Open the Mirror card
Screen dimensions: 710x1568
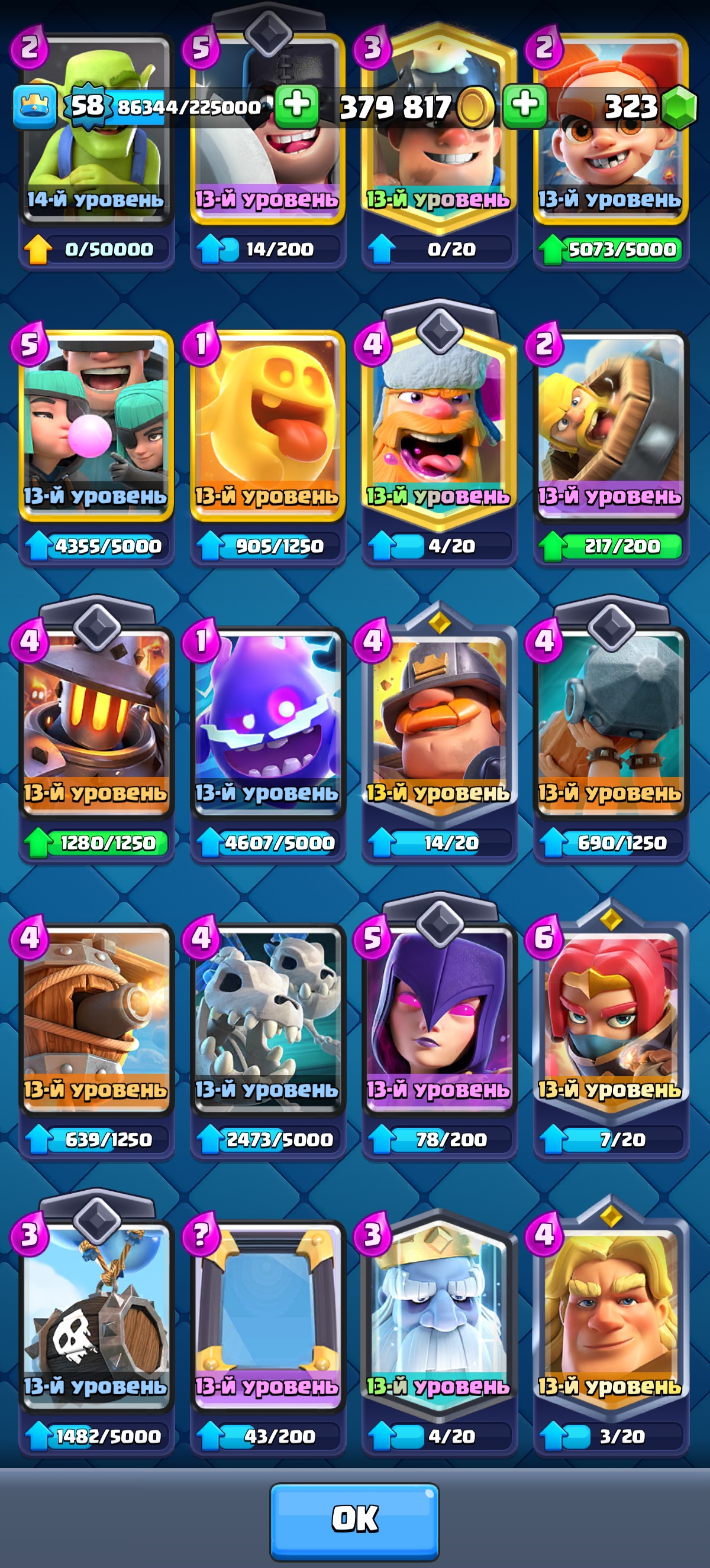(x=268, y=1315)
